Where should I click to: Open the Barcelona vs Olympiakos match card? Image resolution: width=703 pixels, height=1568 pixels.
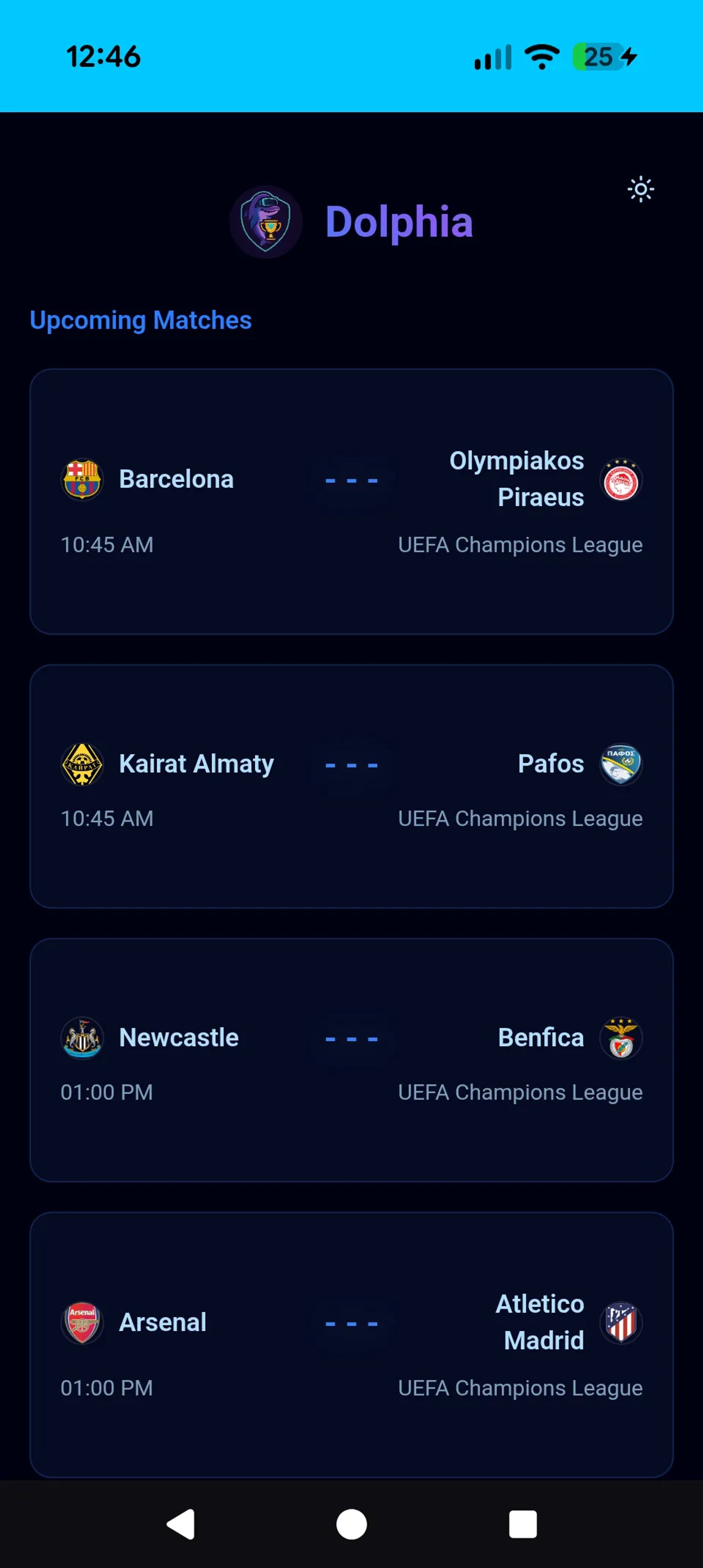[351, 499]
